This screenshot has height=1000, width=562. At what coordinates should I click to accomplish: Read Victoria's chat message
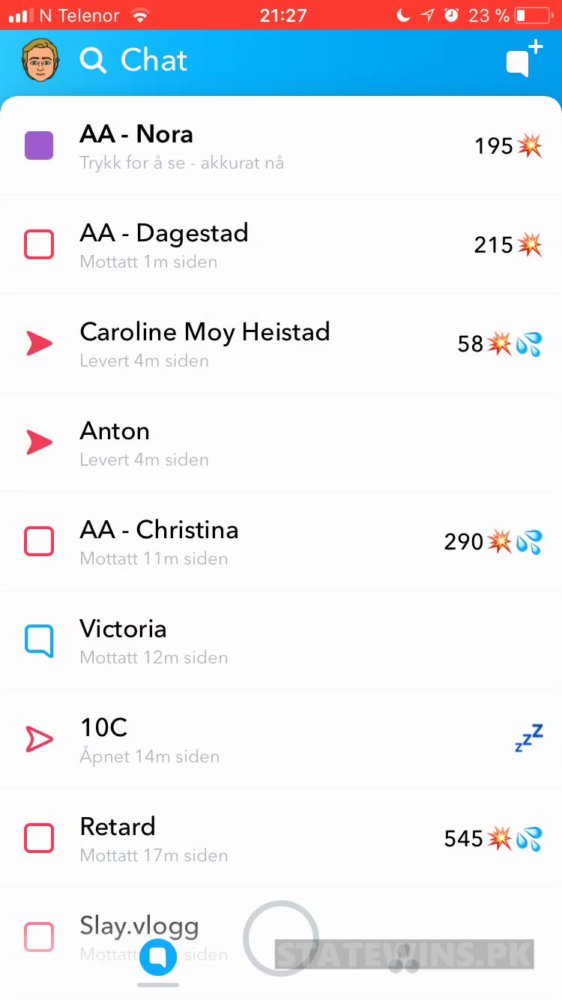281,640
